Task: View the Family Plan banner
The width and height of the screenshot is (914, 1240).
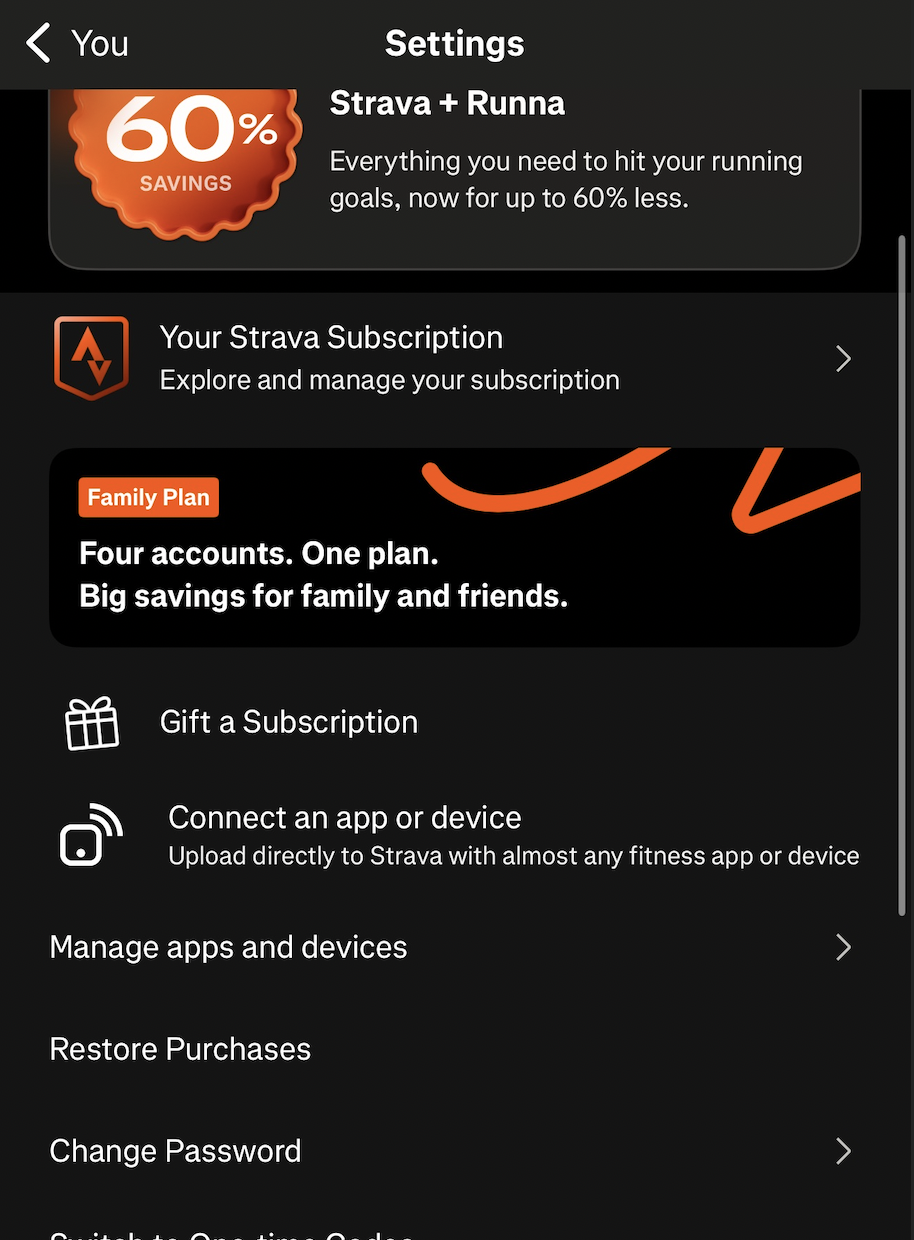Action: tap(455, 547)
